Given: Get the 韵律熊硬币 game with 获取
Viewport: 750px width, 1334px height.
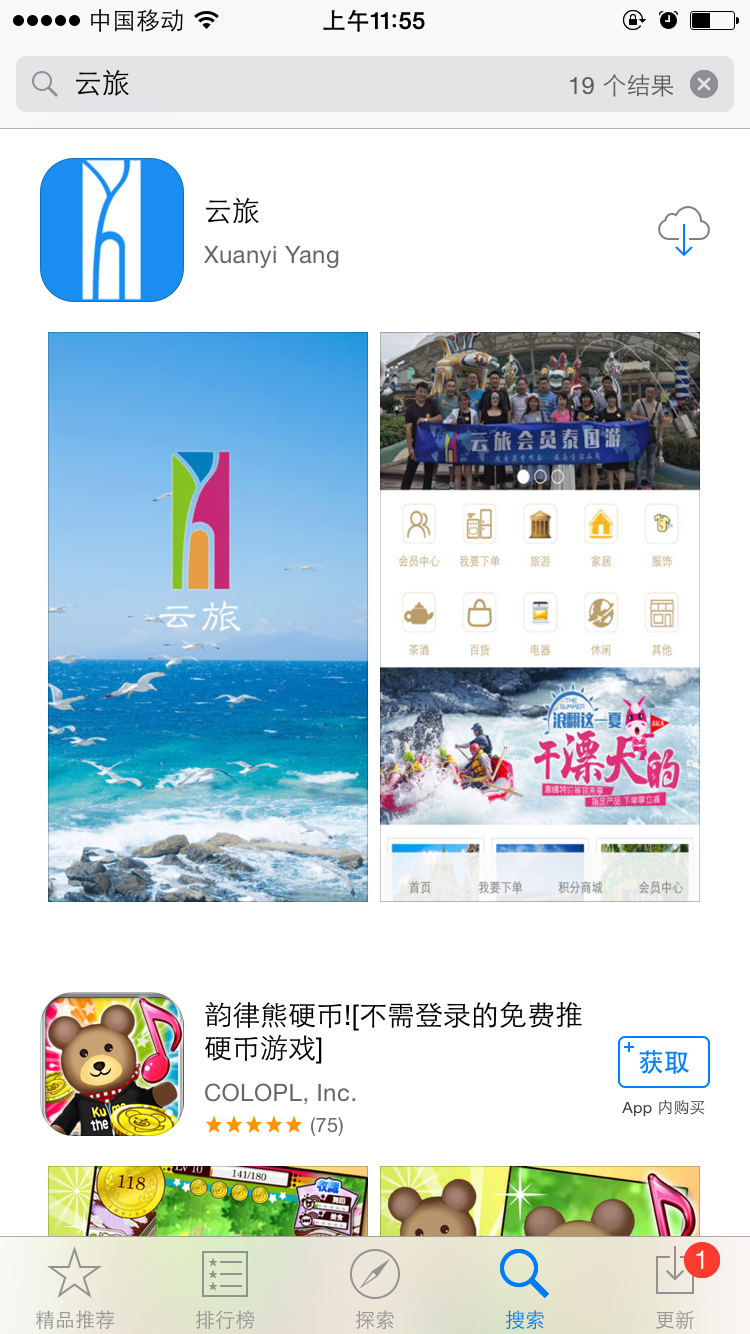Looking at the screenshot, I should pos(664,1062).
